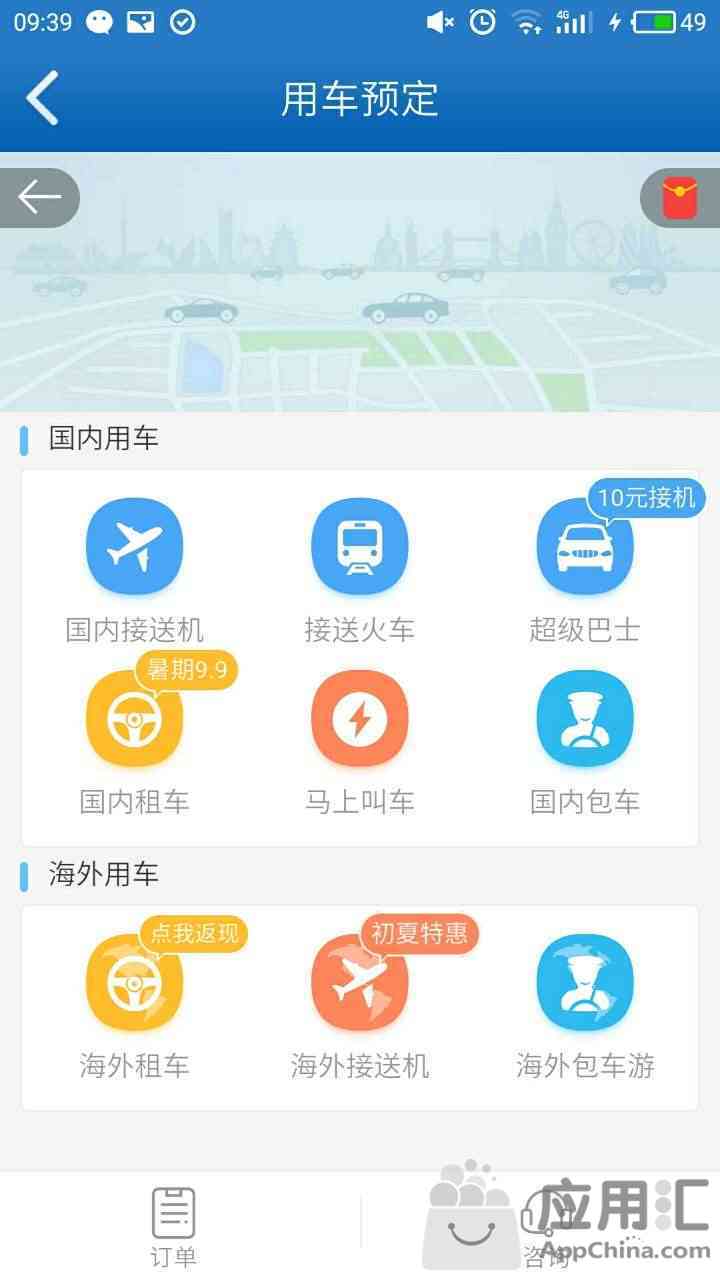Screen dimensions: 720x1280
Task: Open the red envelope coupon icon
Action: [x=680, y=197]
